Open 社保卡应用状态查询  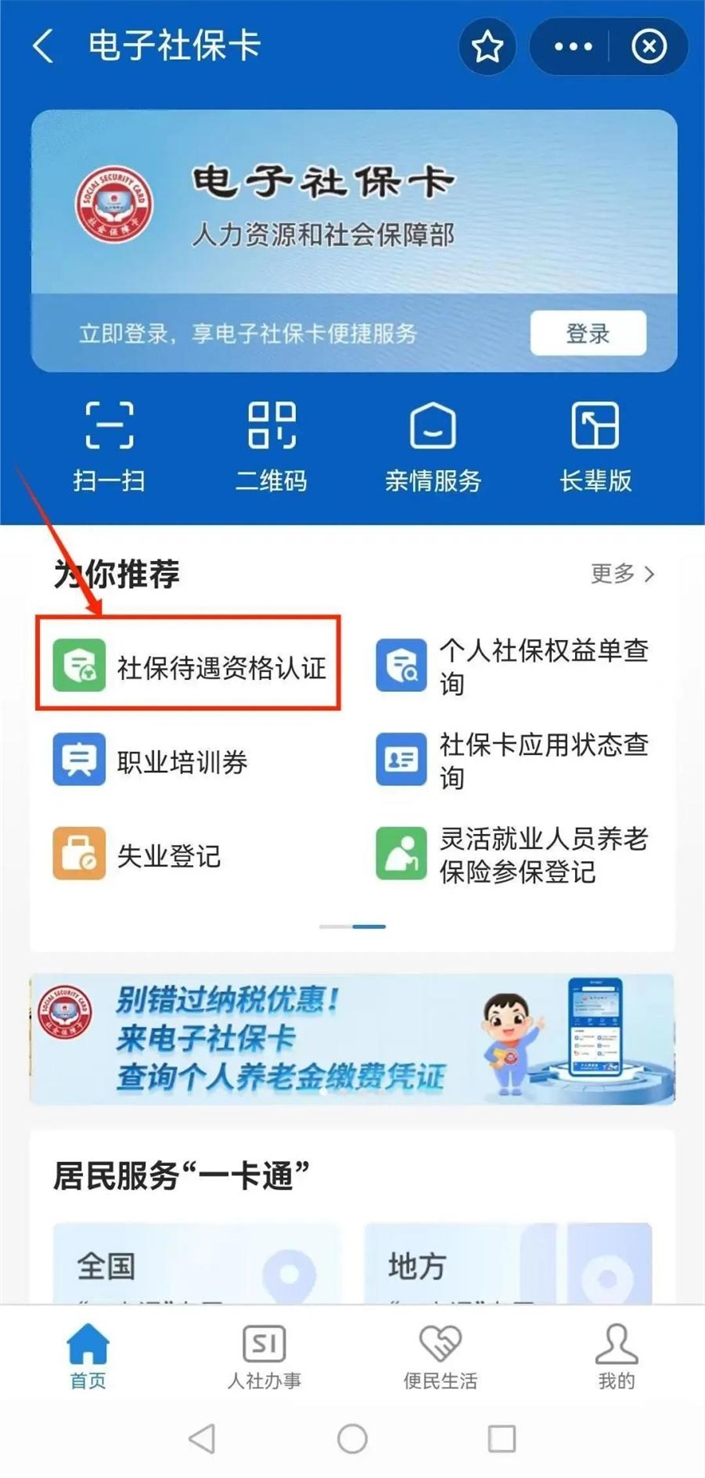tap(514, 761)
